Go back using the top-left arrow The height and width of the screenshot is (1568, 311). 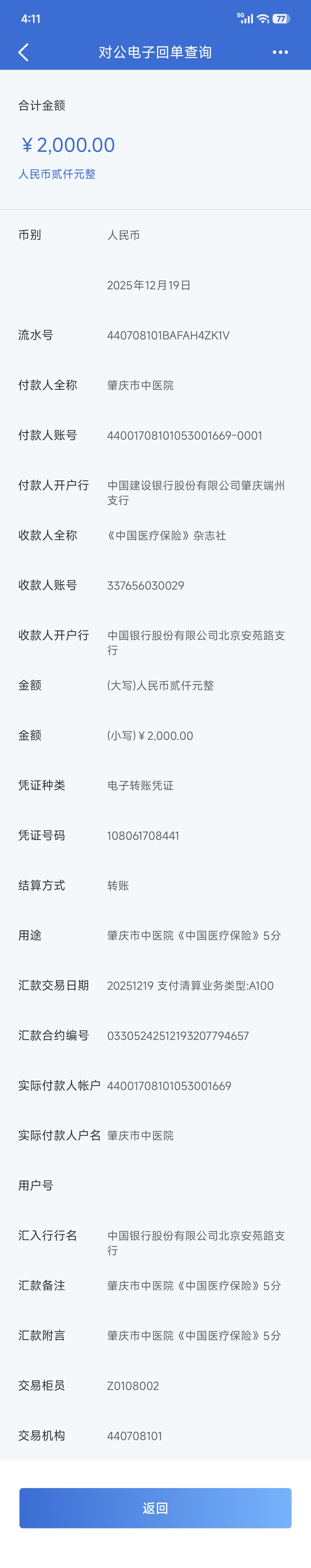[24, 52]
